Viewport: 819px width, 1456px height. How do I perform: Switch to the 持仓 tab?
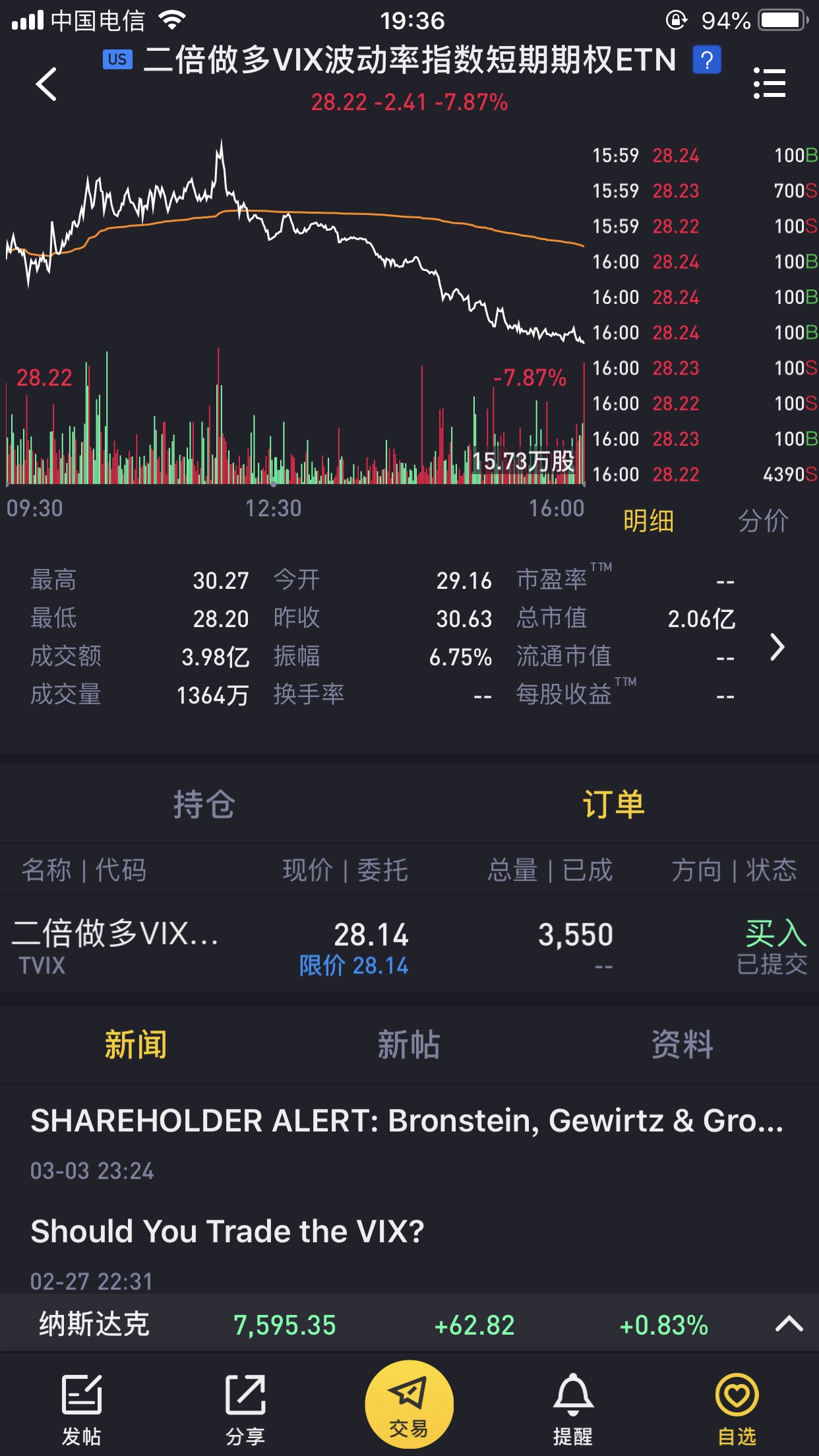[x=204, y=804]
